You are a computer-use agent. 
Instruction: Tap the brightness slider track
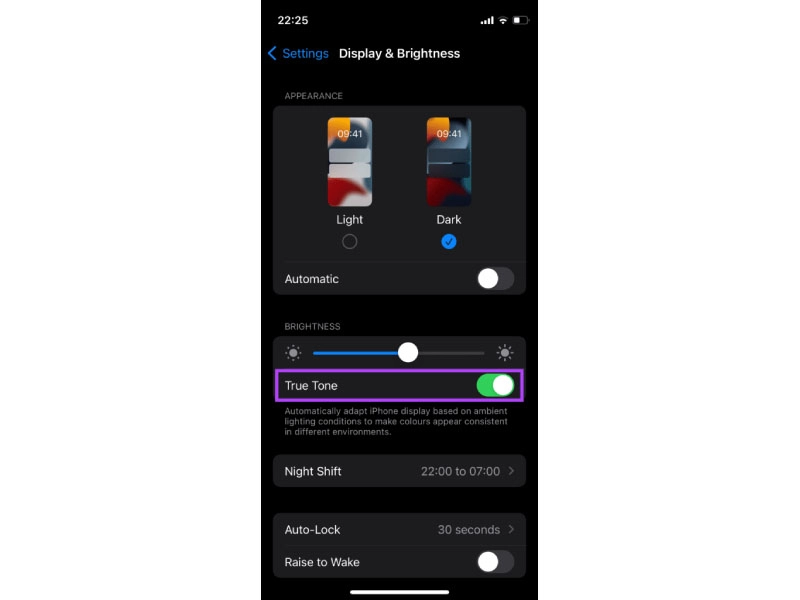pyautogui.click(x=450, y=352)
